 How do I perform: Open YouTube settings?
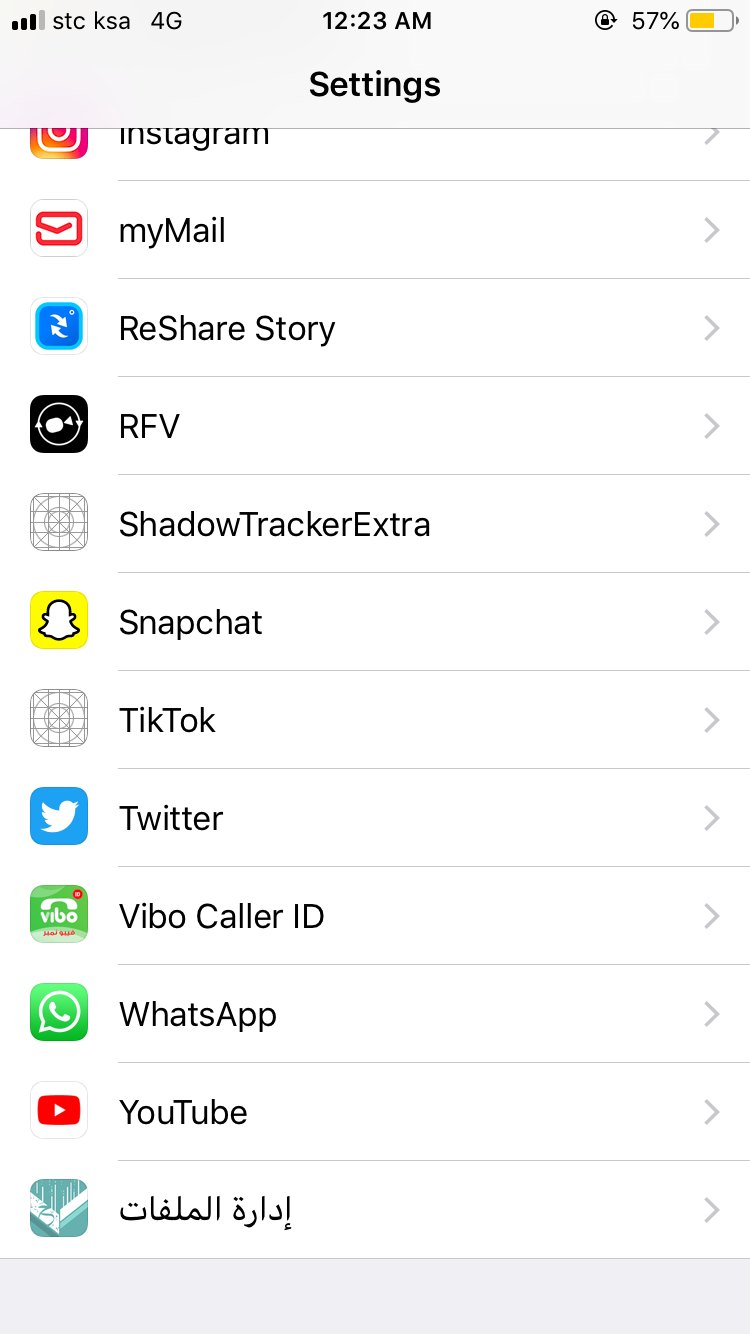375,1112
